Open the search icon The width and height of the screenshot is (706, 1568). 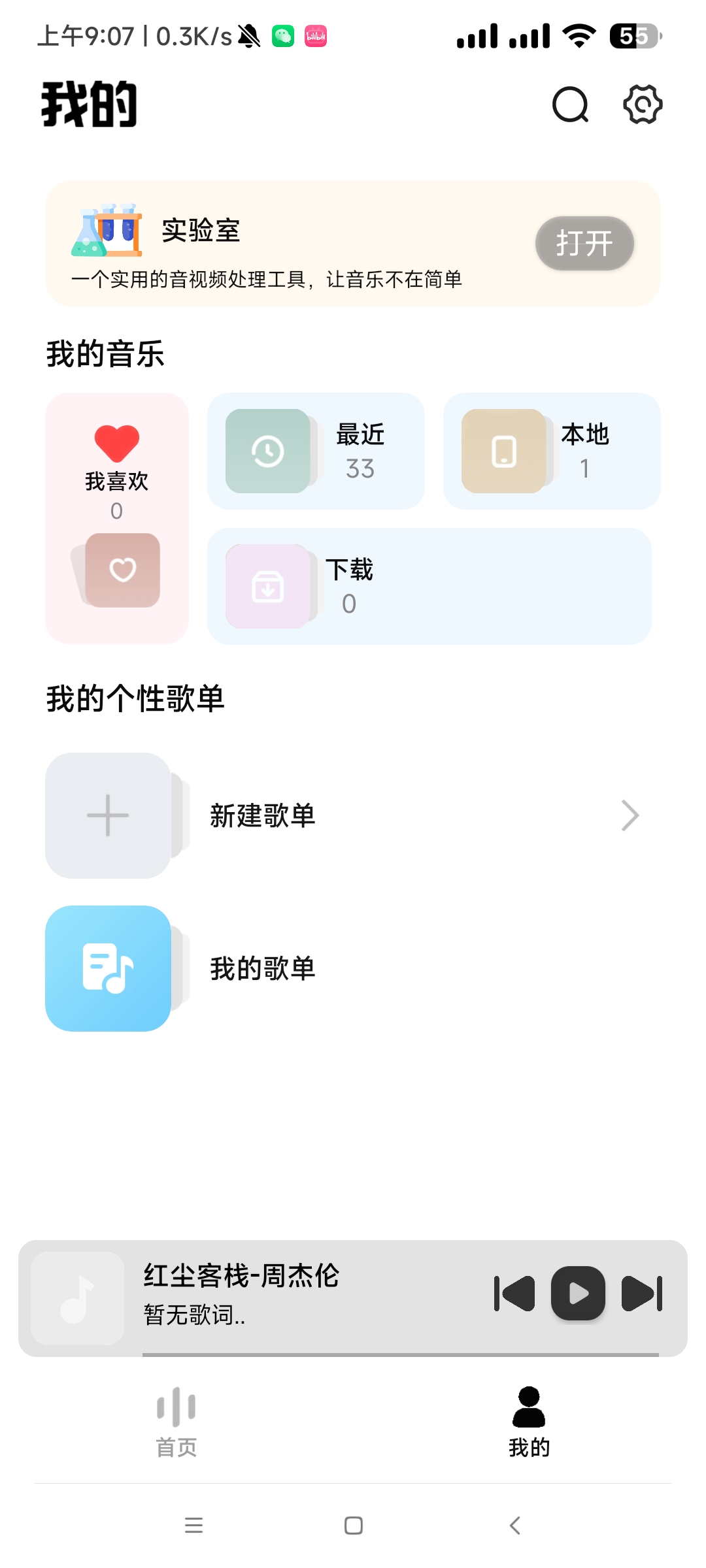(x=569, y=105)
